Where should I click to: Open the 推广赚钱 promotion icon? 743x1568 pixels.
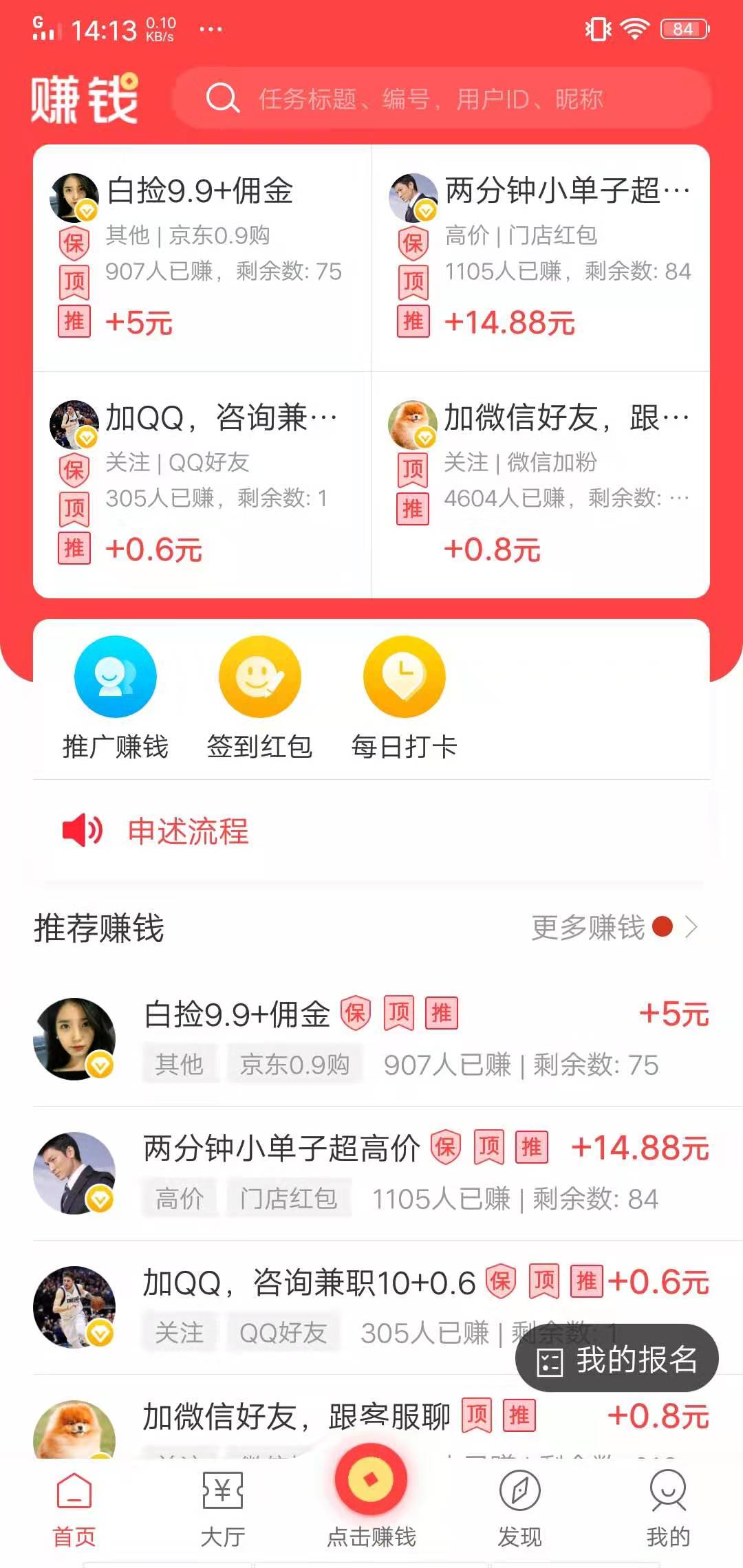coord(115,677)
